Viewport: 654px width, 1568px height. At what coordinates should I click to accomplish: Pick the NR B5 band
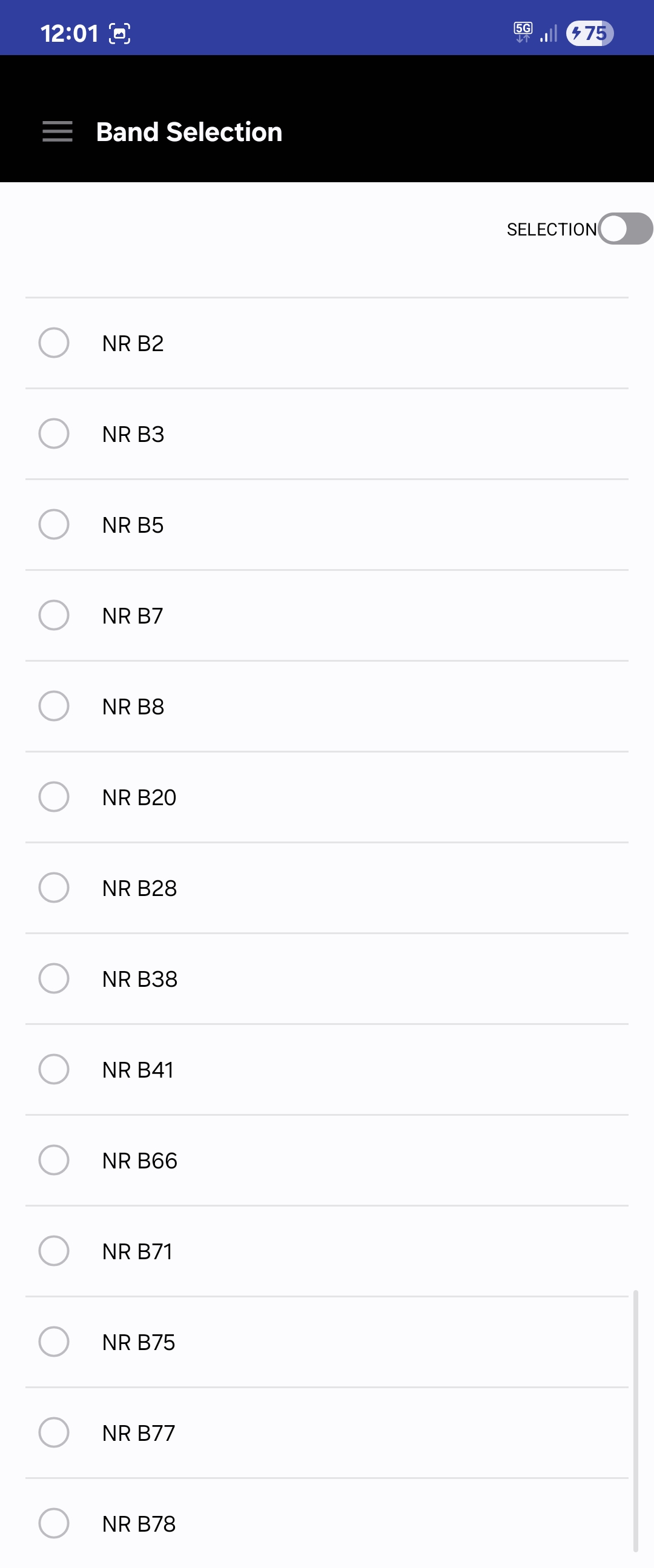(x=54, y=524)
